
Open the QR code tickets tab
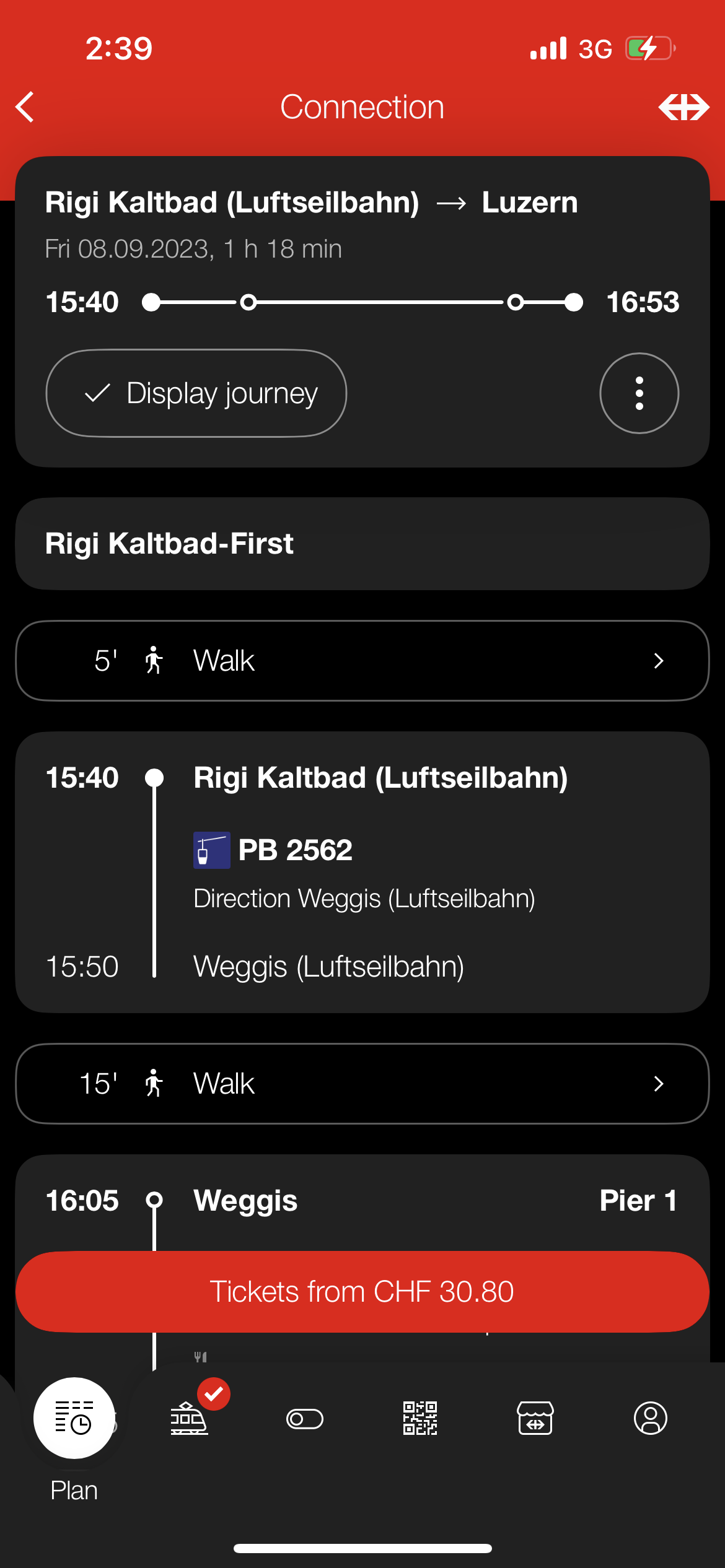click(x=420, y=1419)
